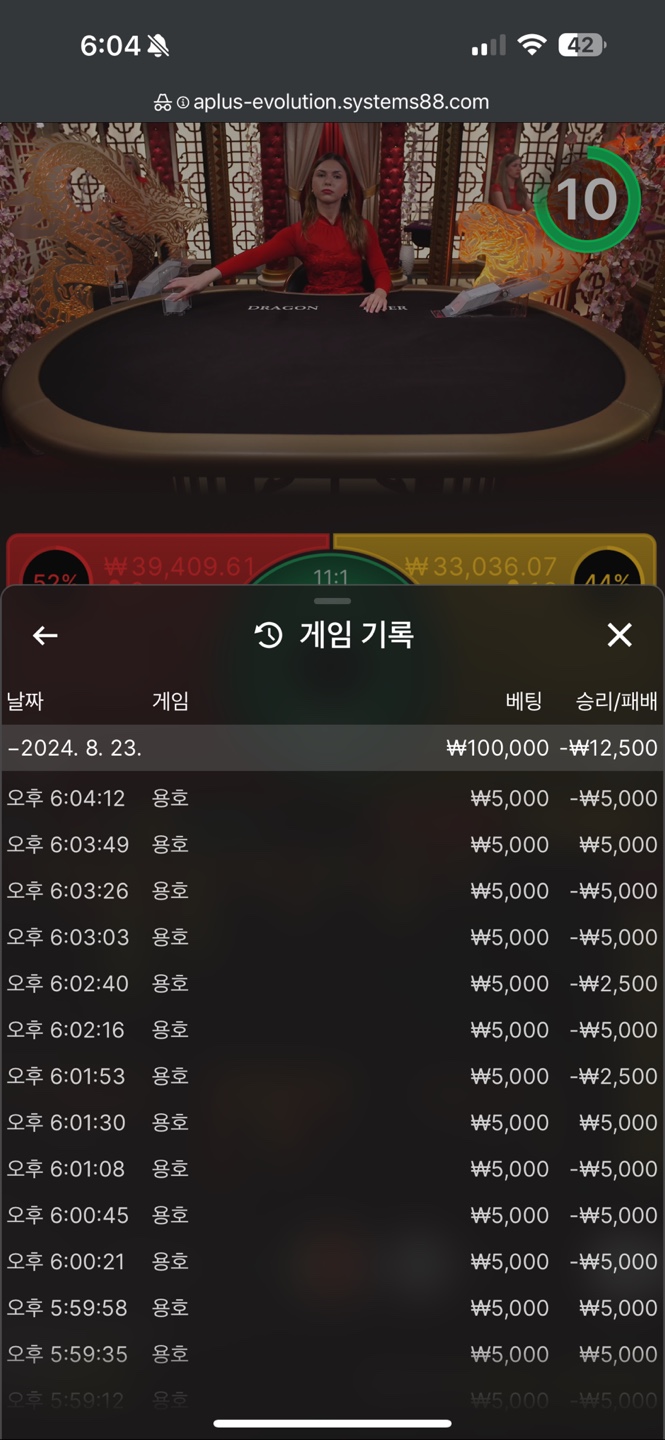This screenshot has height=1440, width=665.
Task: Open the 오후 6:01:53 용호 record
Action: click(332, 1076)
